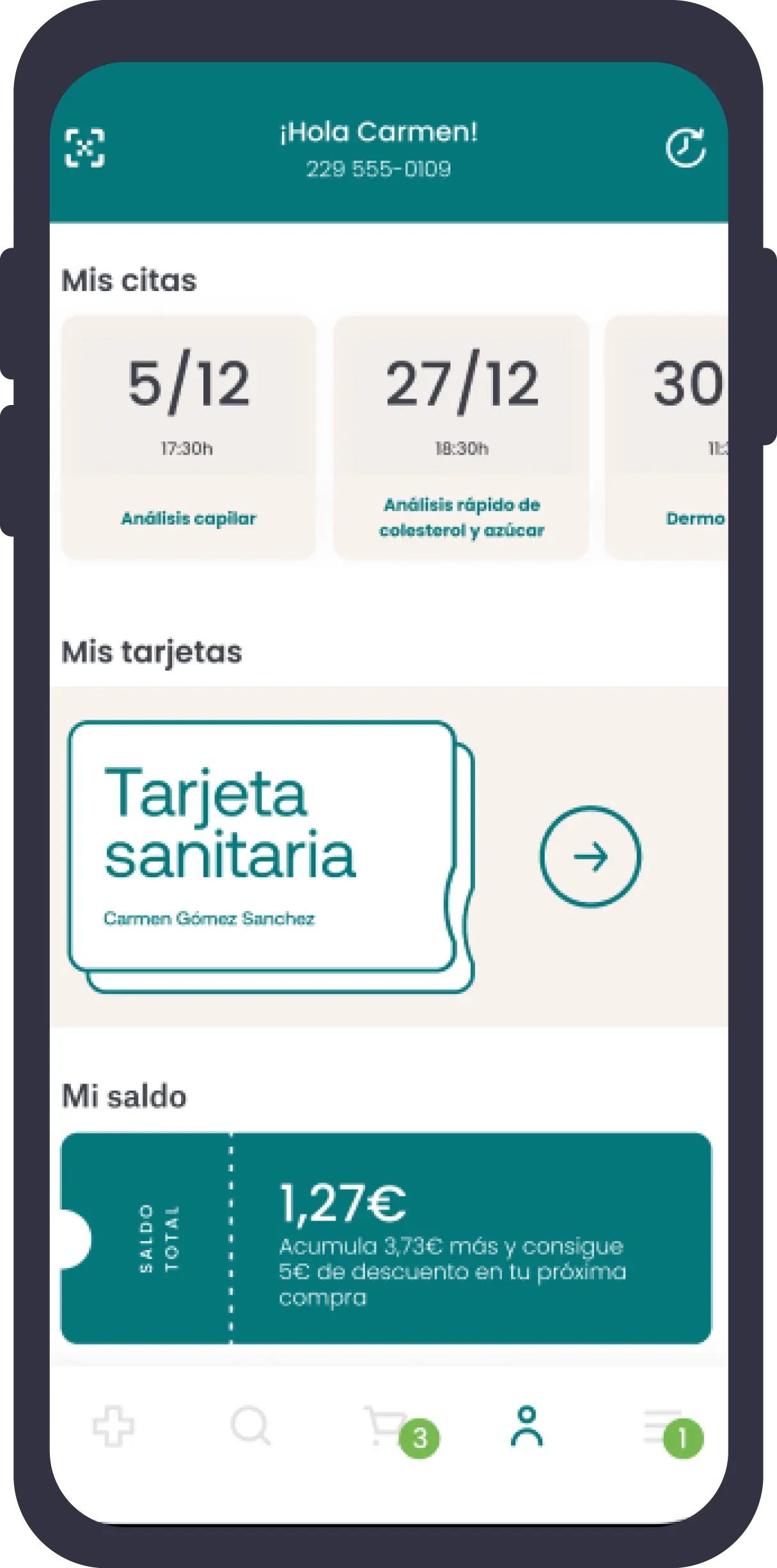Image resolution: width=777 pixels, height=1568 pixels.
Task: Open the menu tab with 1 notification
Action: point(673,1432)
